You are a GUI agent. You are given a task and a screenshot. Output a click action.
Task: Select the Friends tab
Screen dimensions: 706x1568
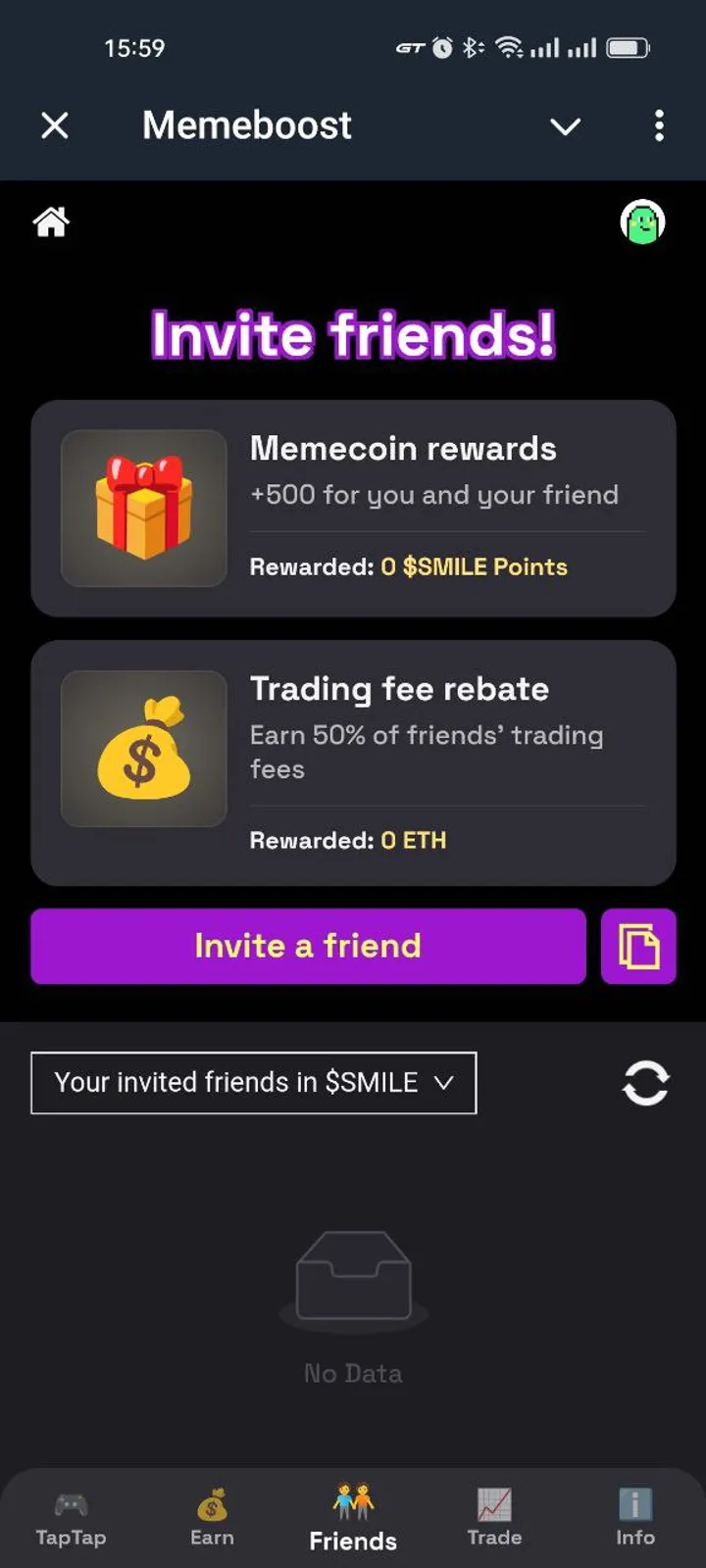coord(353,1519)
